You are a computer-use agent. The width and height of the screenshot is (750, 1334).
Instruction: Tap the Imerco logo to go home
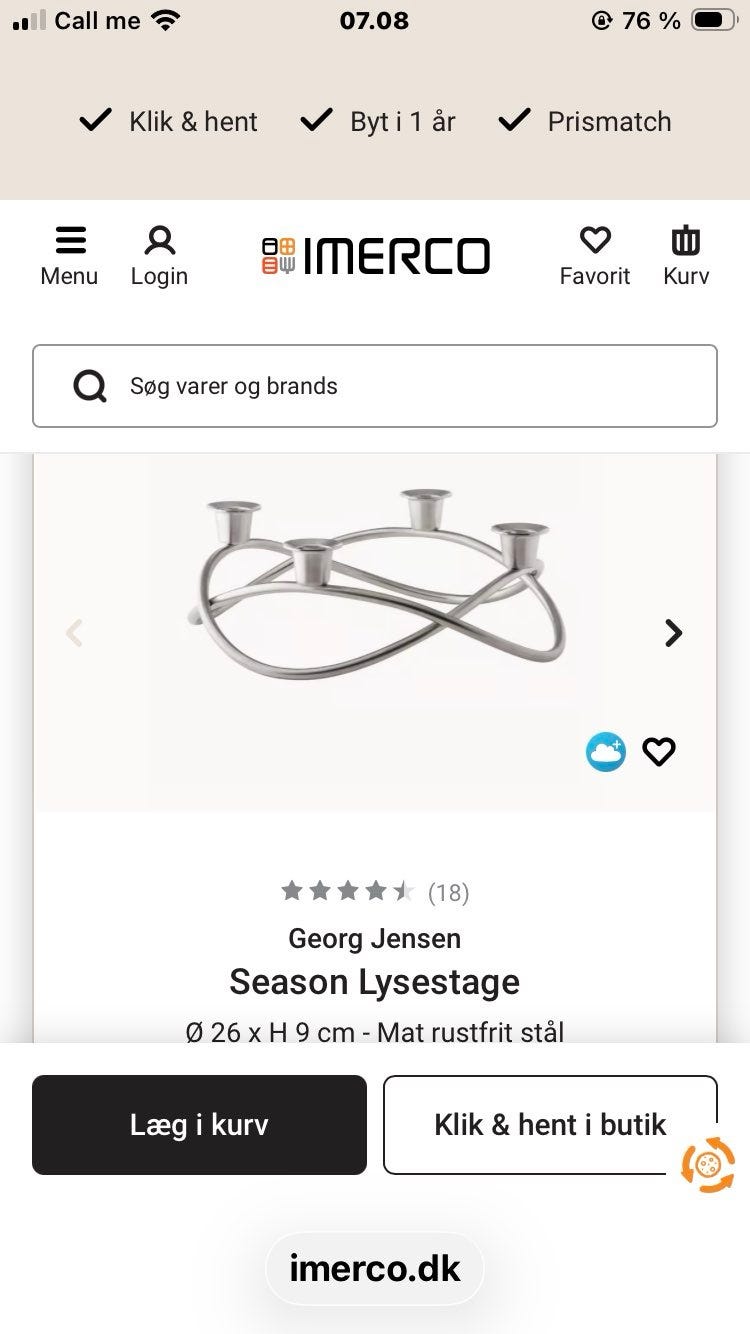point(376,256)
